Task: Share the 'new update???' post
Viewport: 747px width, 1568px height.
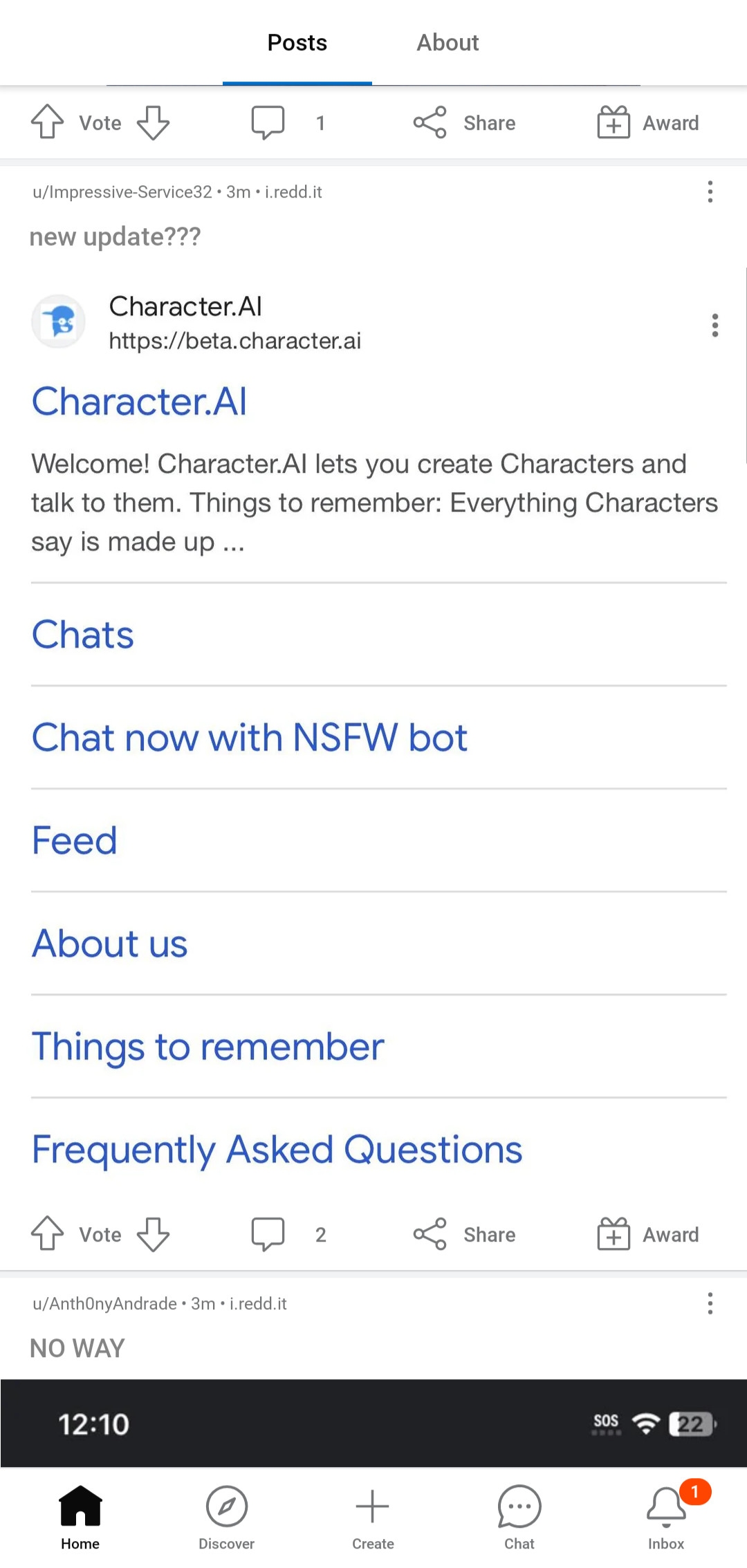Action: (x=464, y=1234)
